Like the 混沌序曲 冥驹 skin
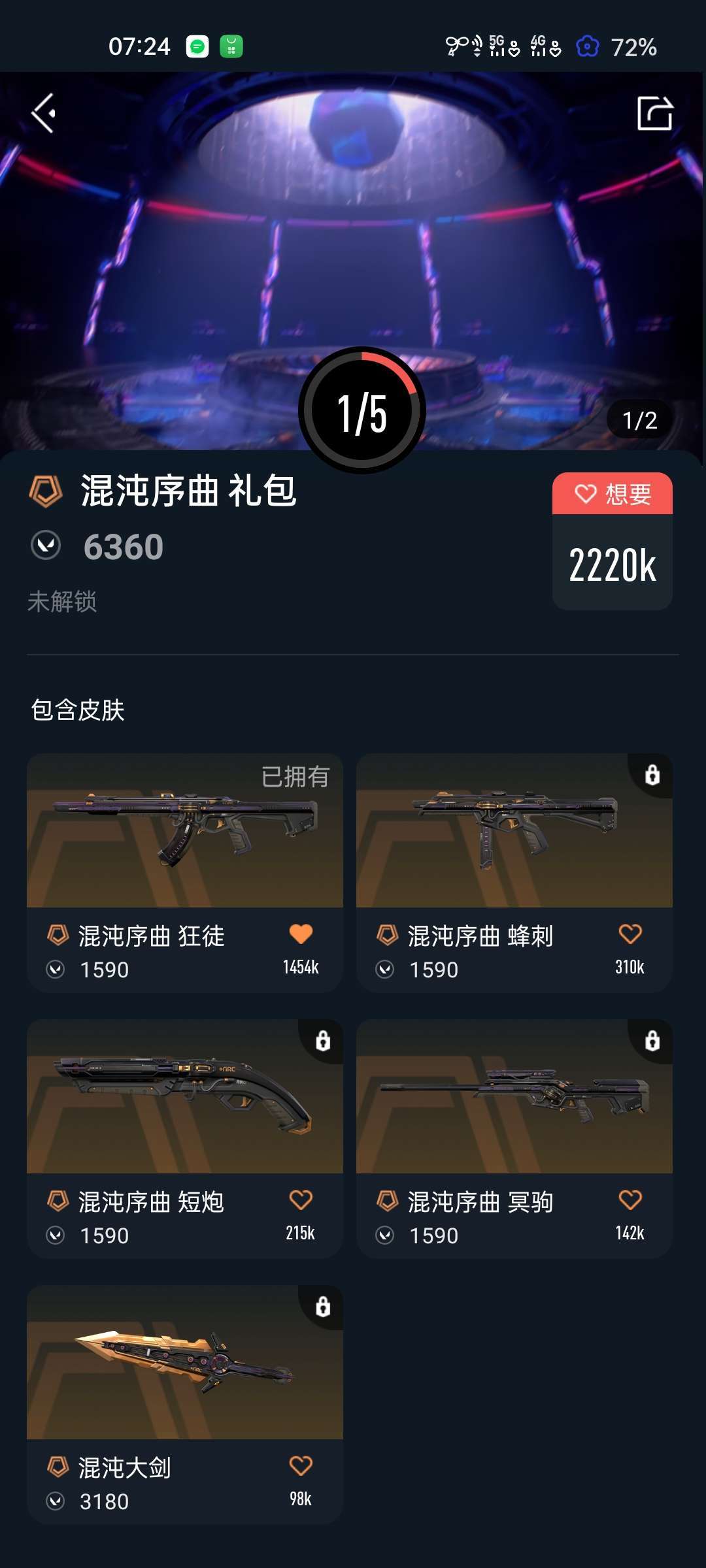Viewport: 706px width, 1568px height. click(630, 1200)
